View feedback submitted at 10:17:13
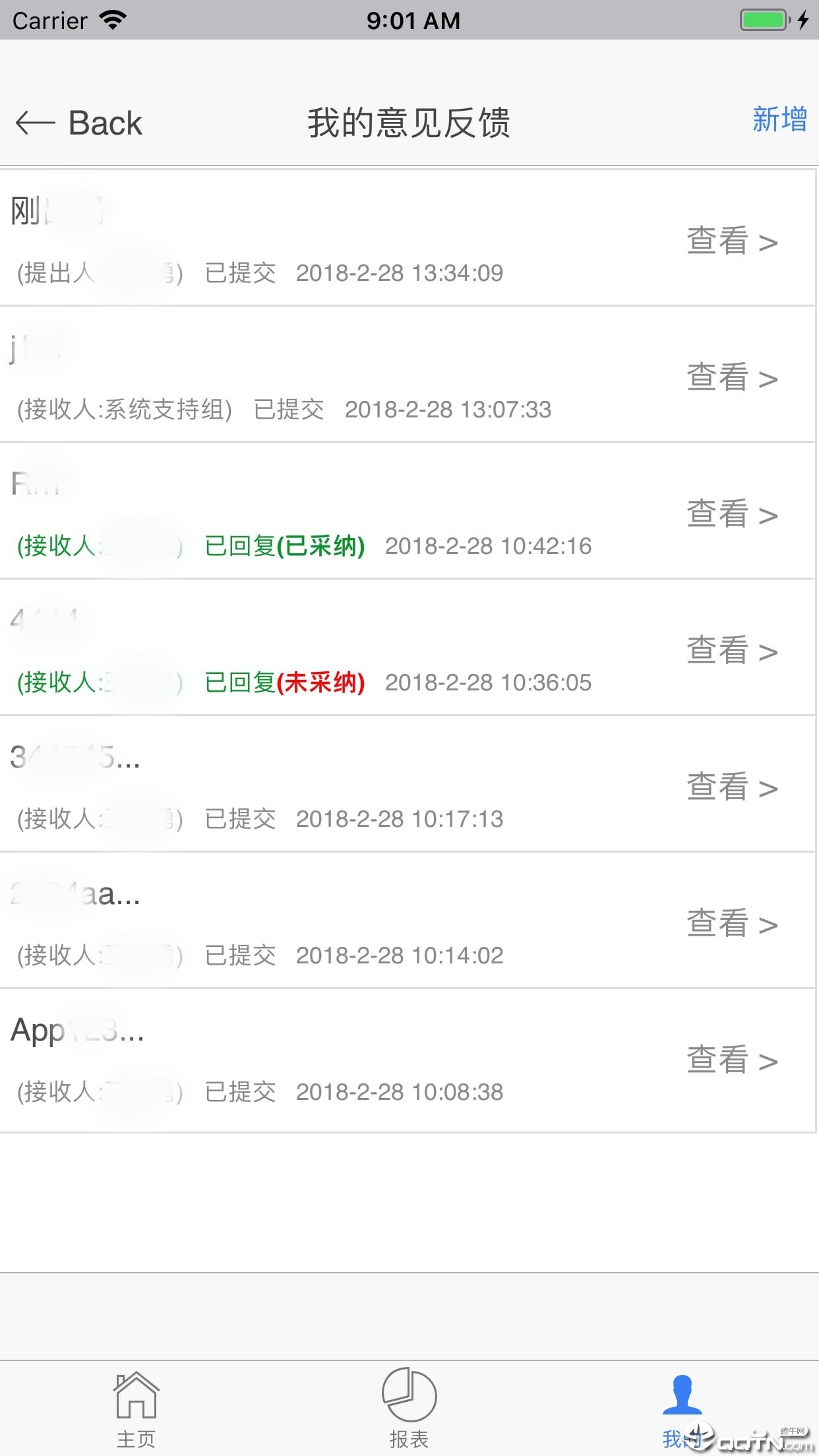 732,787
